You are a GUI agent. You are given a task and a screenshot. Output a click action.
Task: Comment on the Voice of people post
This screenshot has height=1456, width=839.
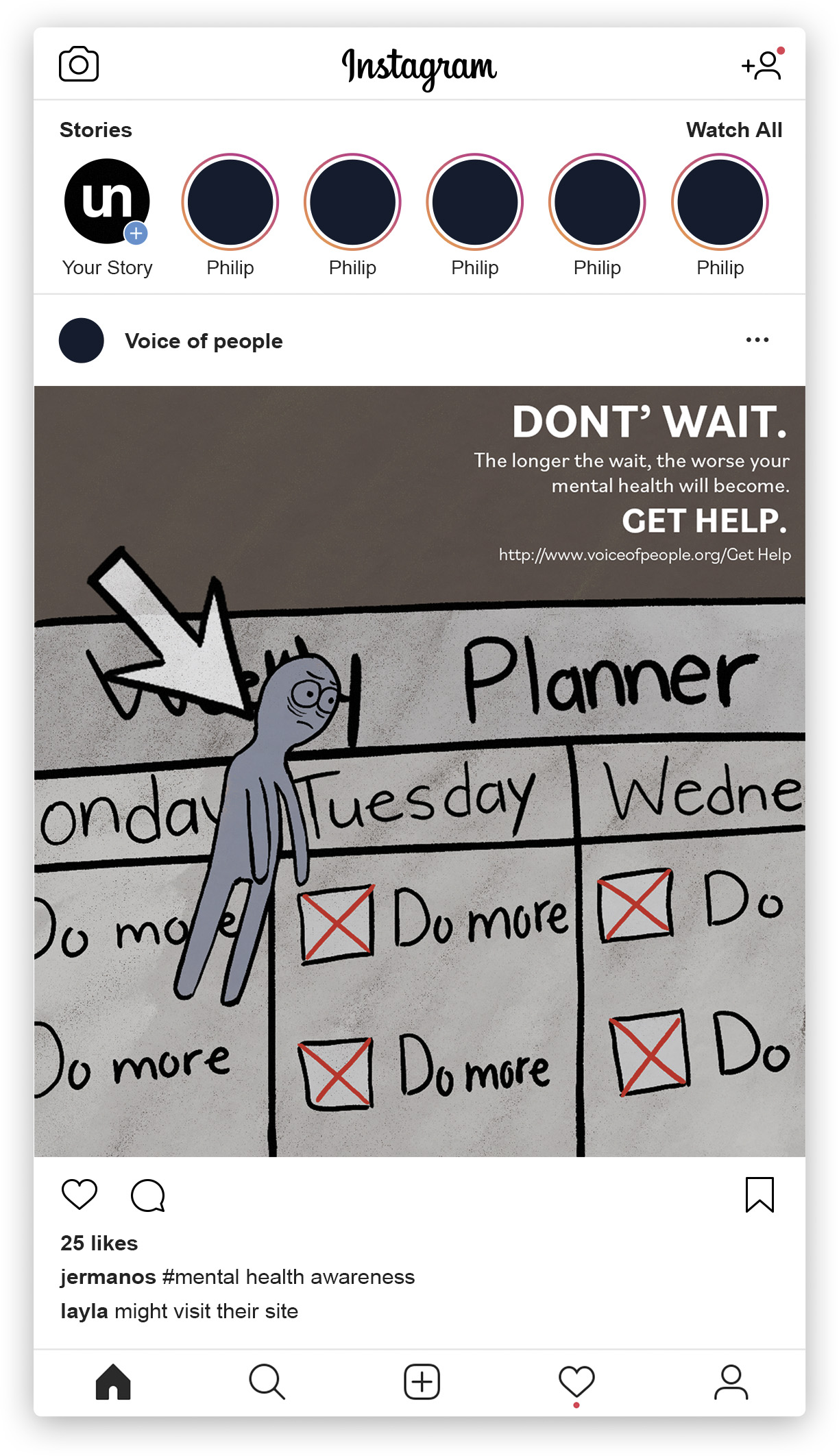(148, 1196)
